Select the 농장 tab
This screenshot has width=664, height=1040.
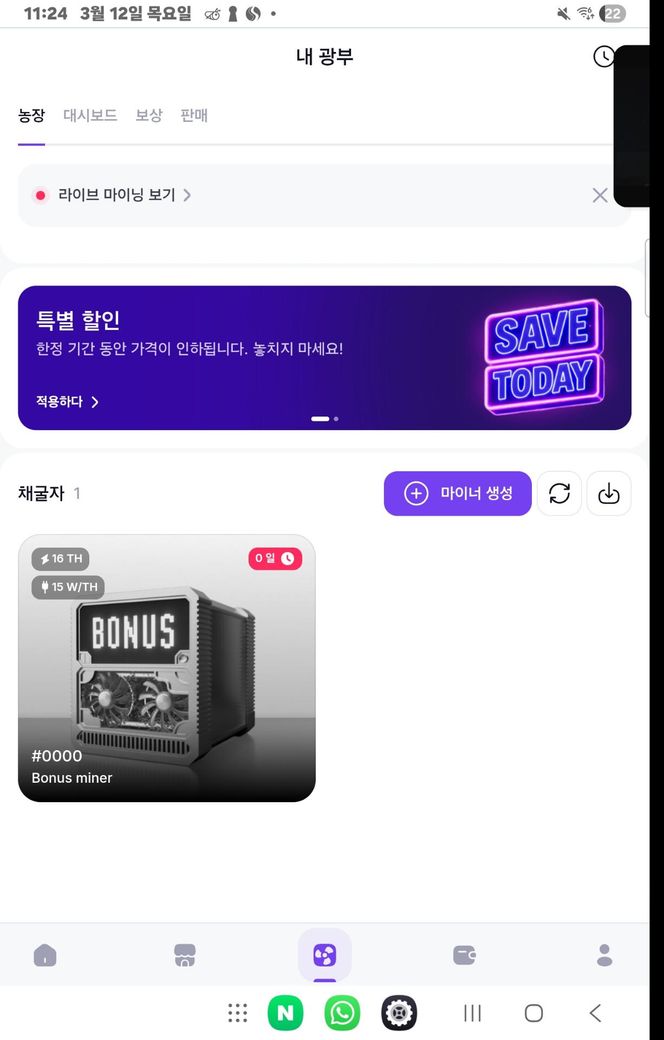point(31,116)
